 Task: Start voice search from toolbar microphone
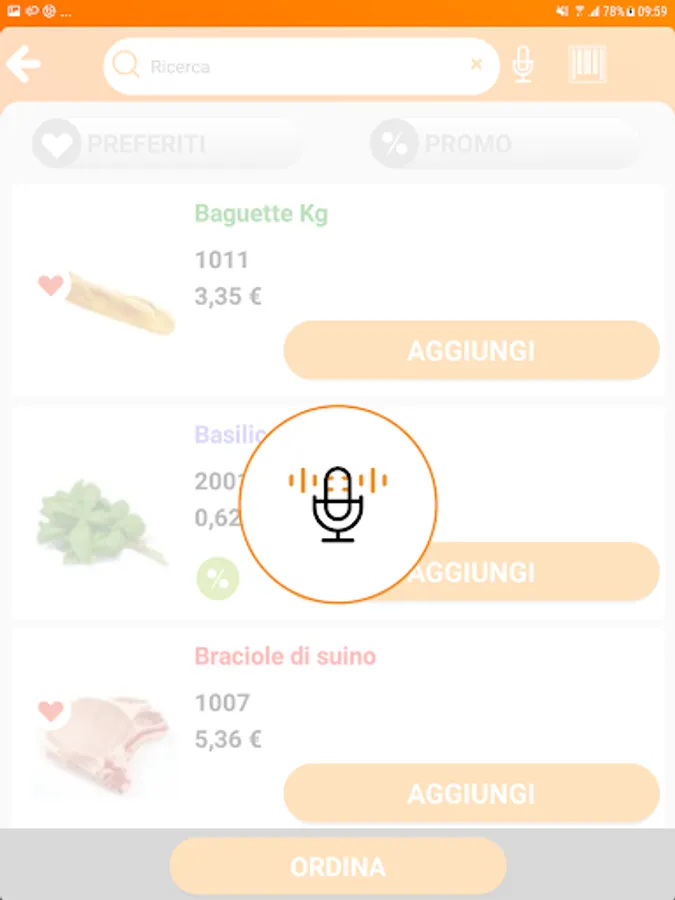tap(523, 66)
